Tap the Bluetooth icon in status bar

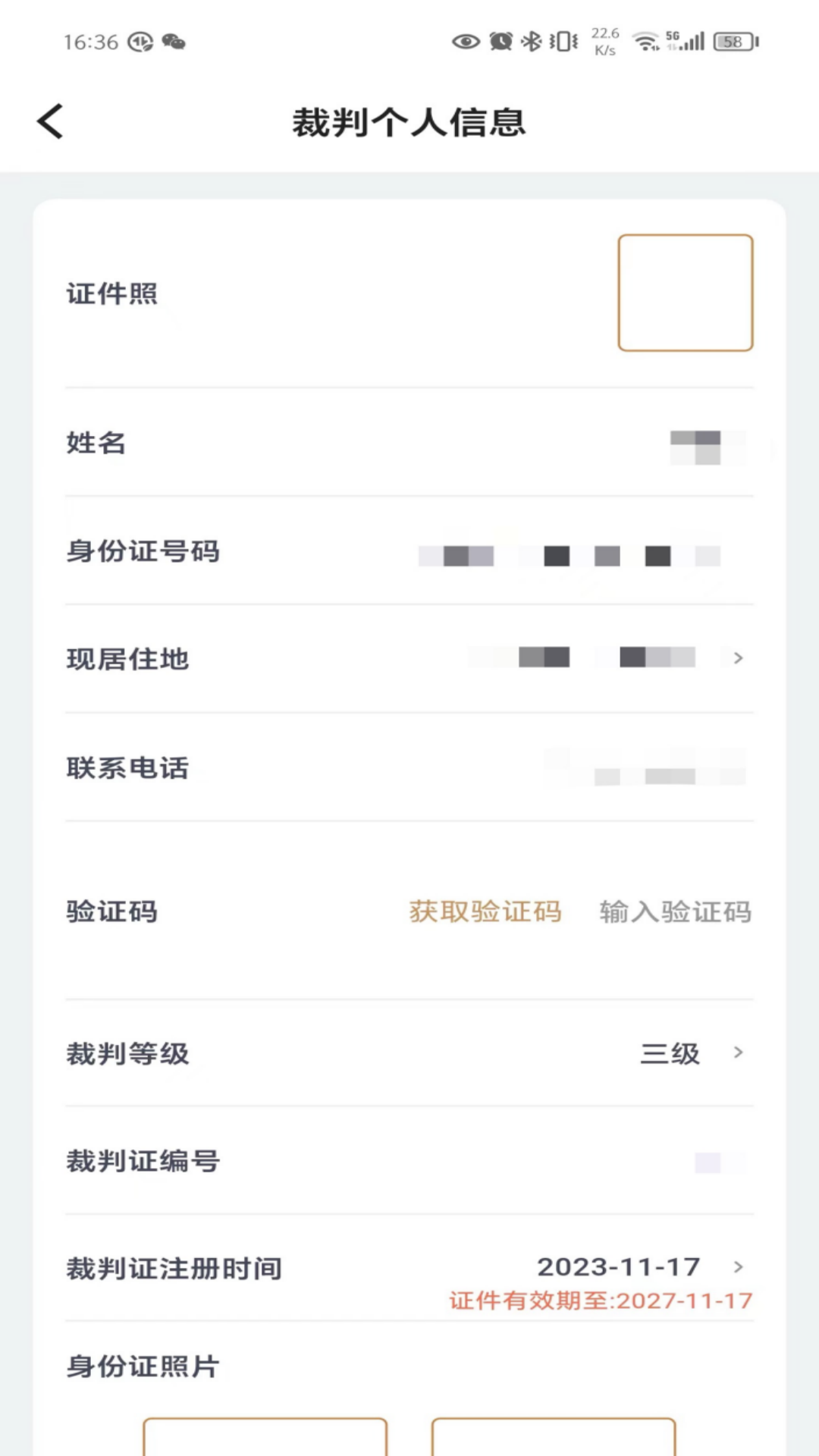pos(533,42)
